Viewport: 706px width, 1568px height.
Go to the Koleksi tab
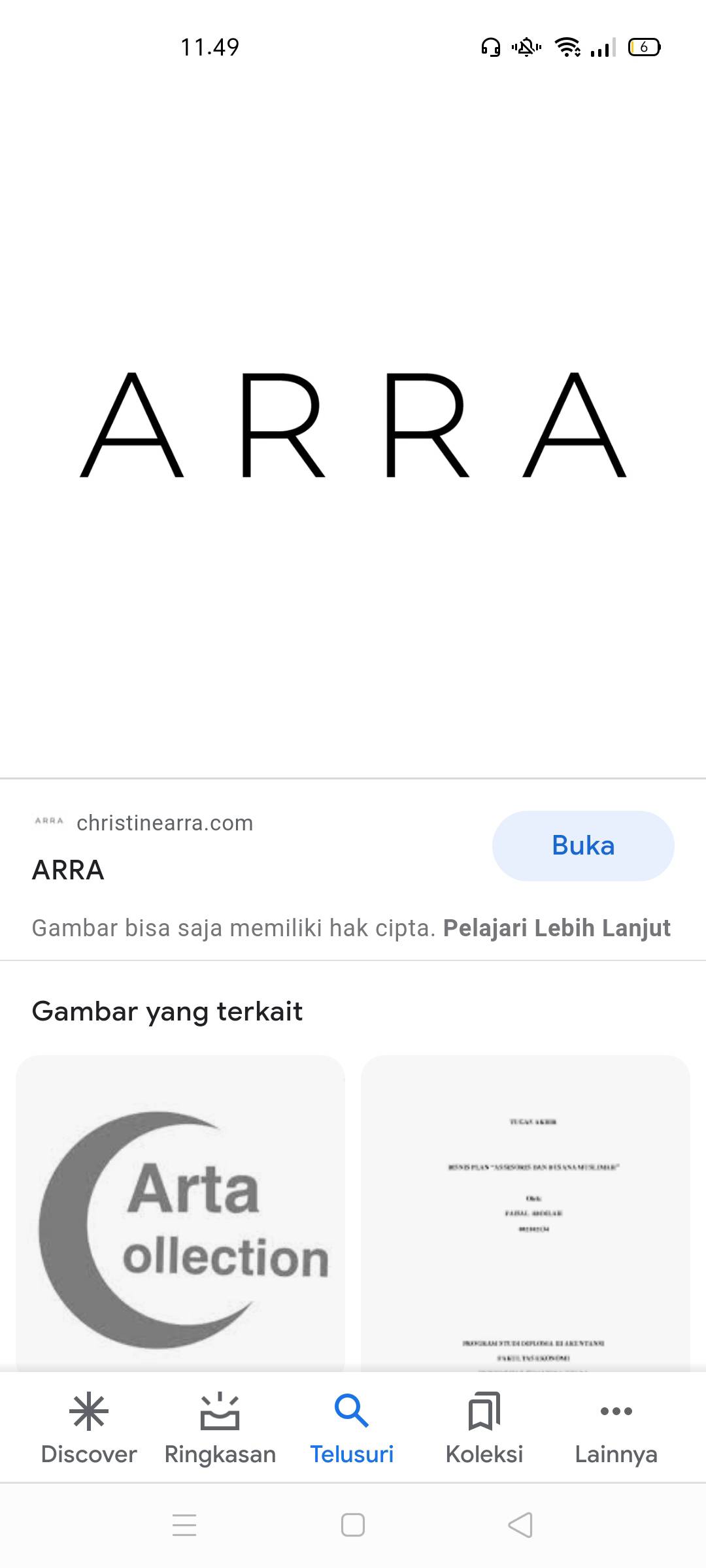[484, 1428]
